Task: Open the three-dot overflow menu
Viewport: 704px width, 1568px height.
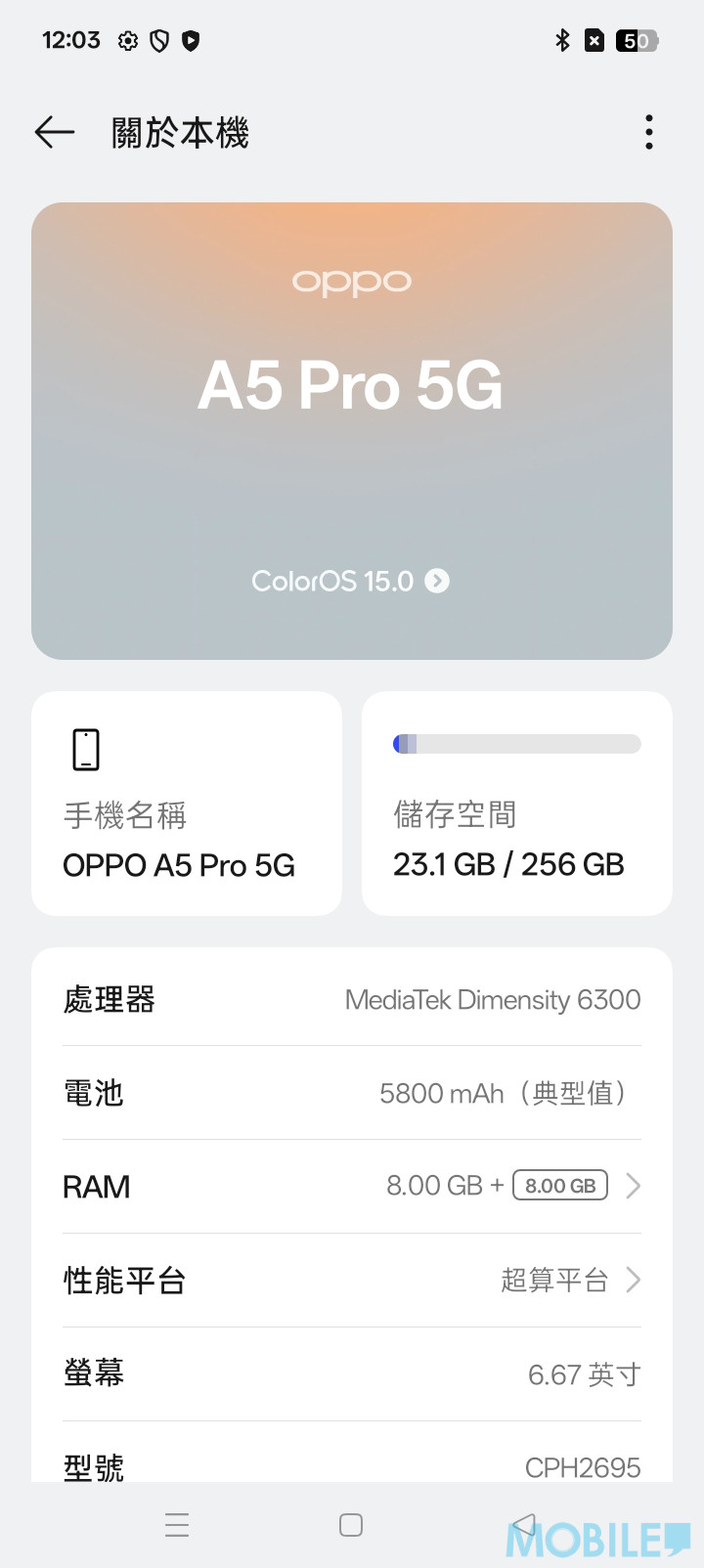Action: pos(648,132)
